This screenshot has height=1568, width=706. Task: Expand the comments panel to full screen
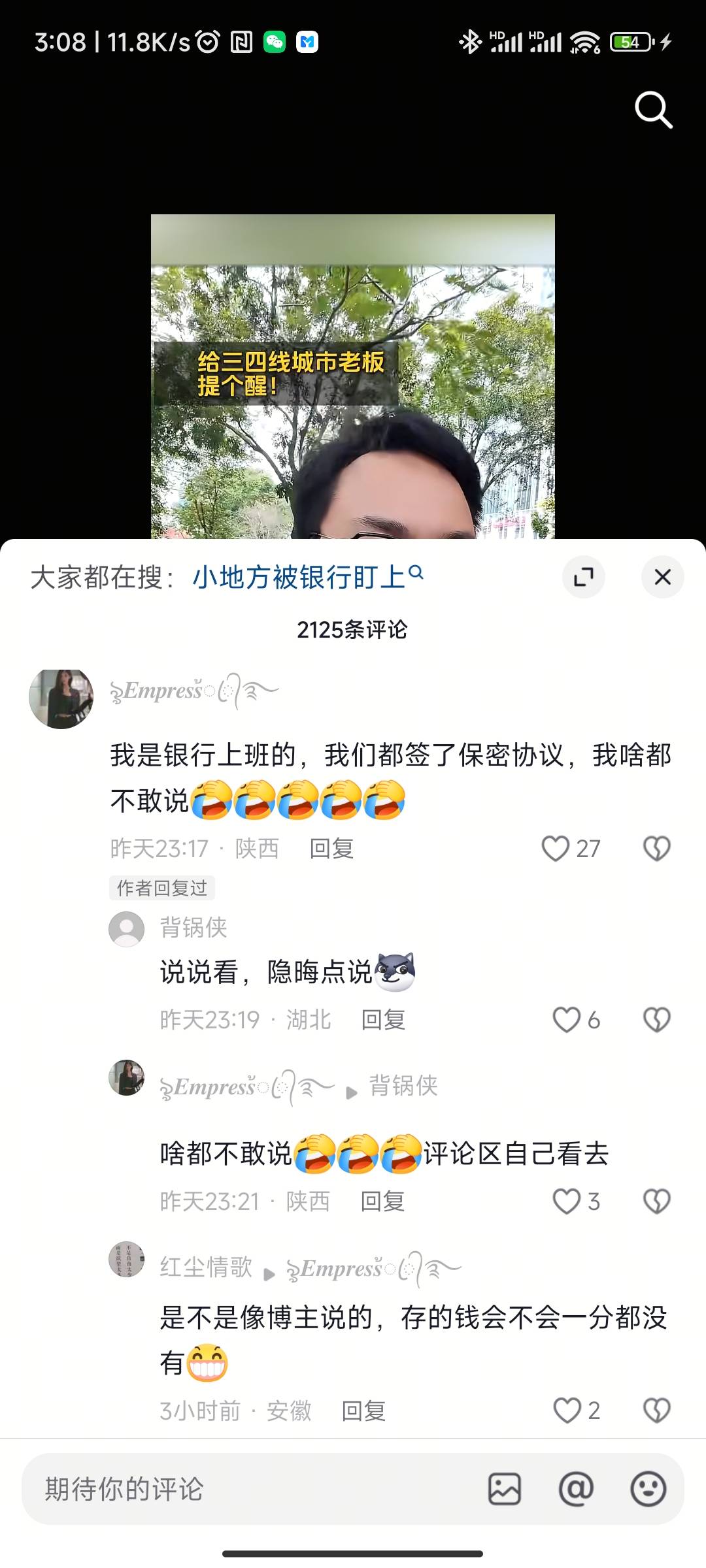(583, 577)
